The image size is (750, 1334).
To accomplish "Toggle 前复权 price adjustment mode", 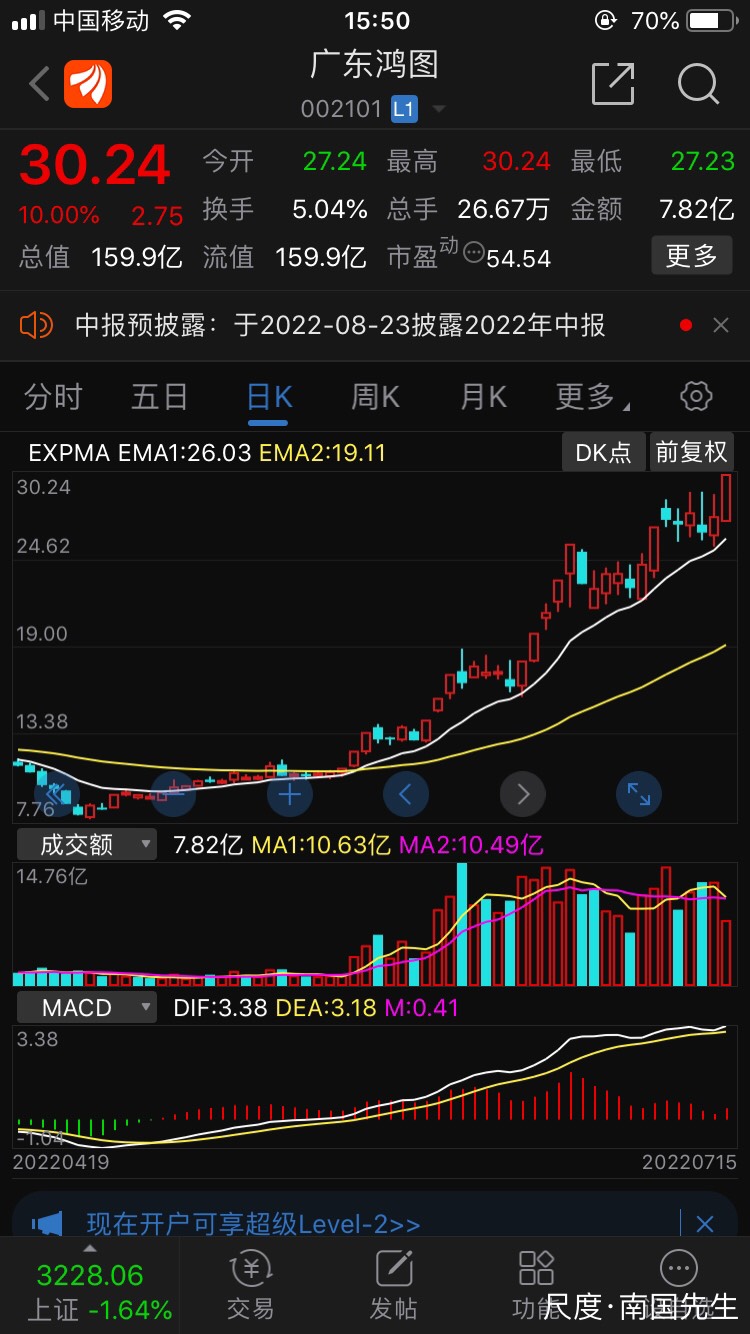I will pyautogui.click(x=692, y=452).
